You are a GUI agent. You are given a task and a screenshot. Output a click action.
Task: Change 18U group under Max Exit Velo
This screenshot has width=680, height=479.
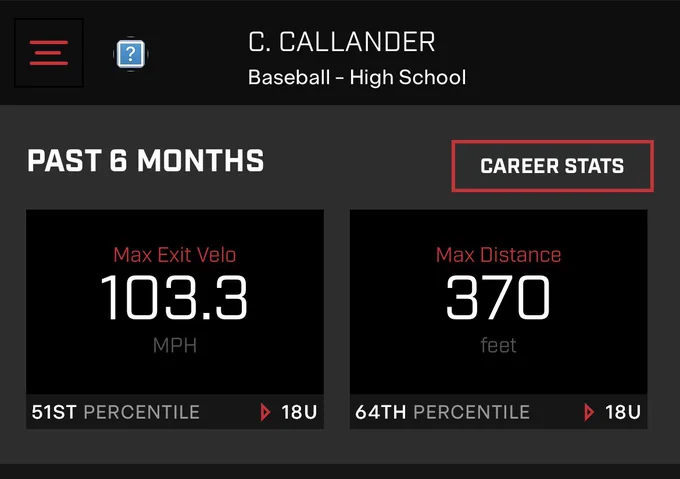pos(289,412)
